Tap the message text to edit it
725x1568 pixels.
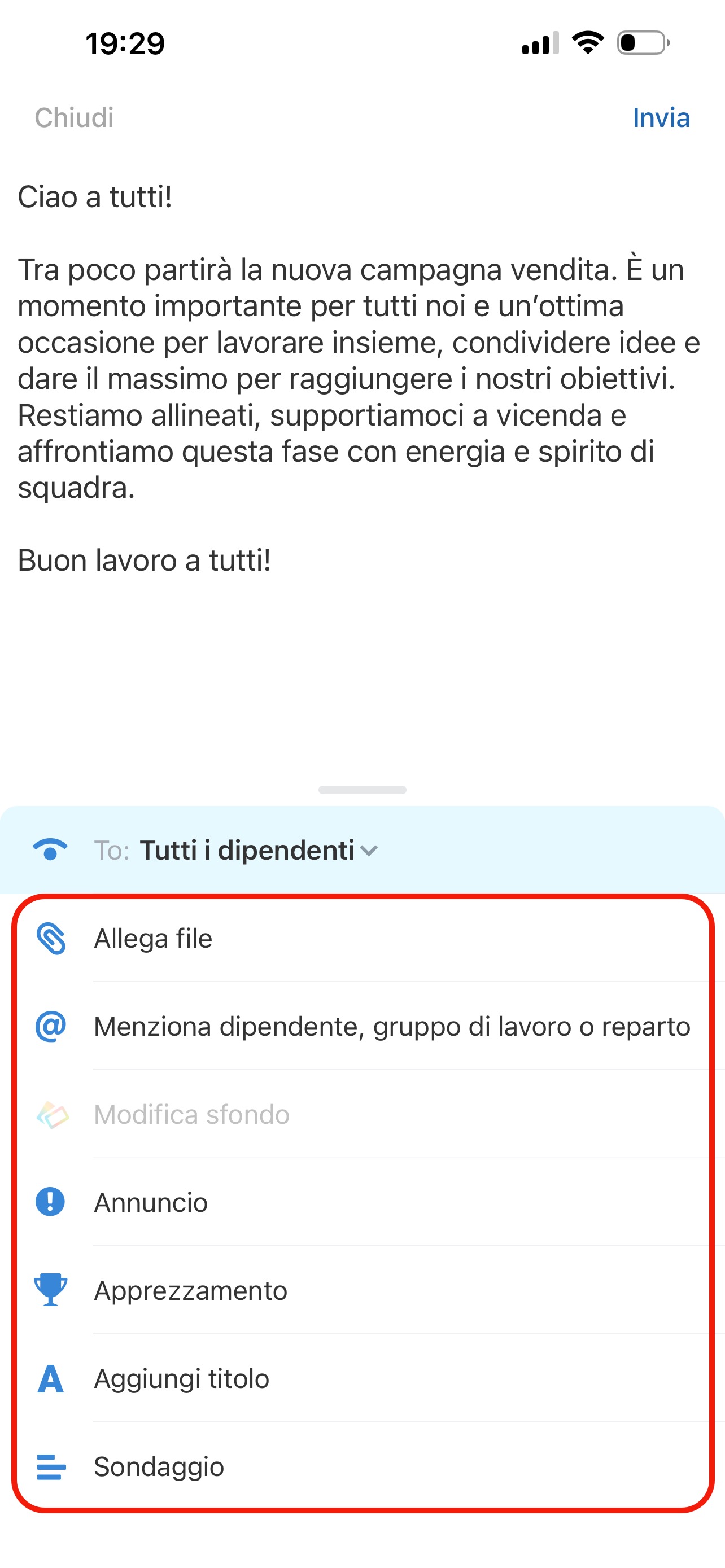[x=359, y=378]
